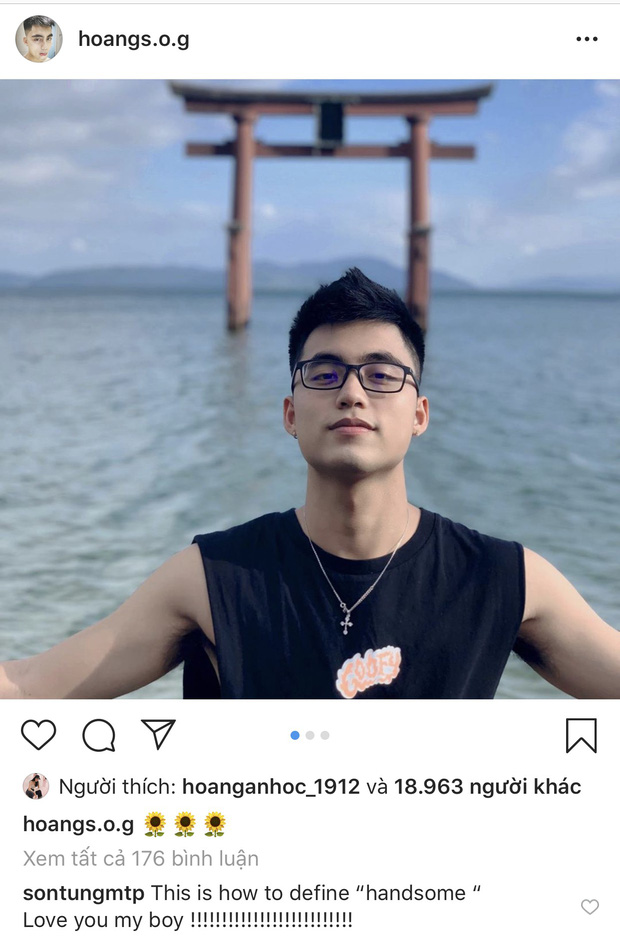Screen dimensions: 620x938
Task: Tap Xem tất cả 176 bình luận
Action: [140, 858]
